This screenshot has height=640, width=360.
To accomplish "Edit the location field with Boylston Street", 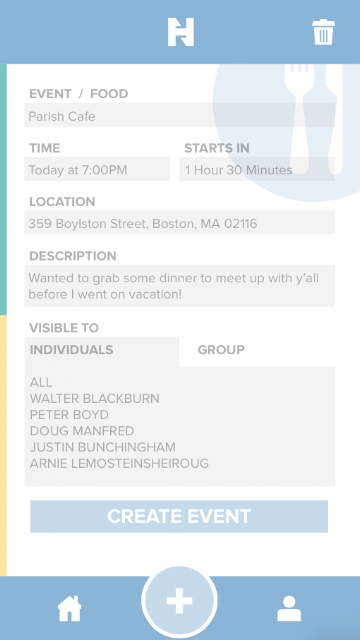I will click(x=180, y=222).
